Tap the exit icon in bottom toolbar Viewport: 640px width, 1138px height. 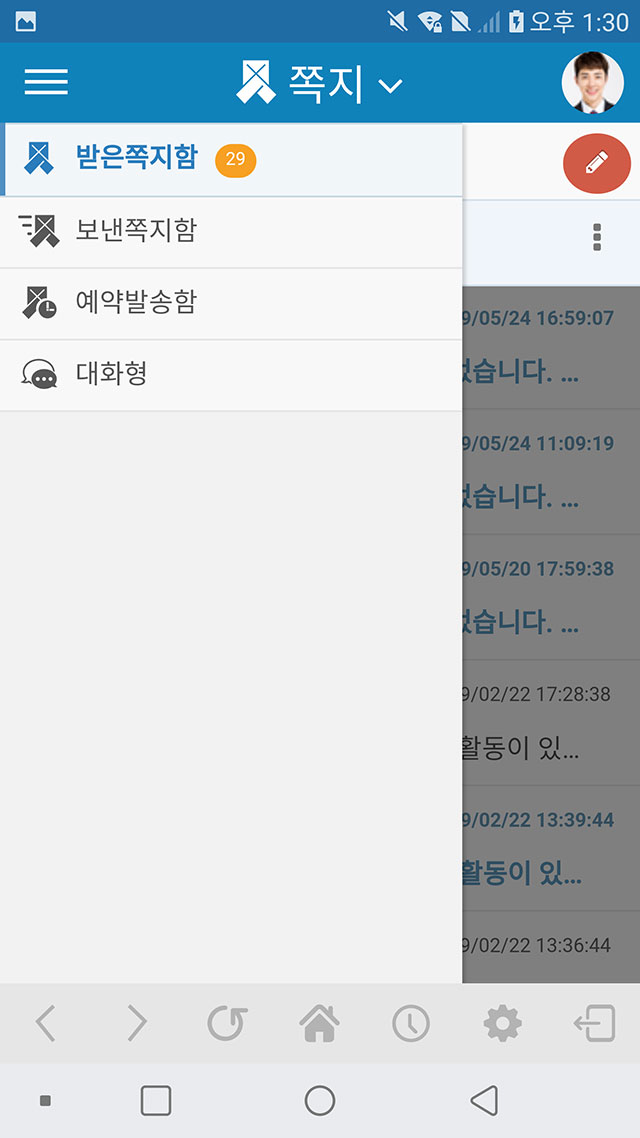click(594, 1023)
